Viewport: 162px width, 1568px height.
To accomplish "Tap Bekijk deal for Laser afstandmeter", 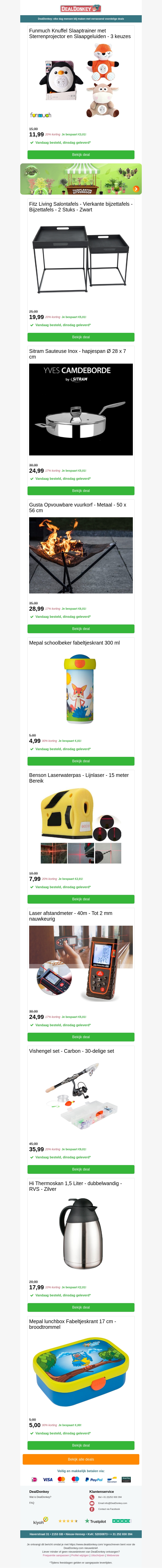I will (81, 1037).
